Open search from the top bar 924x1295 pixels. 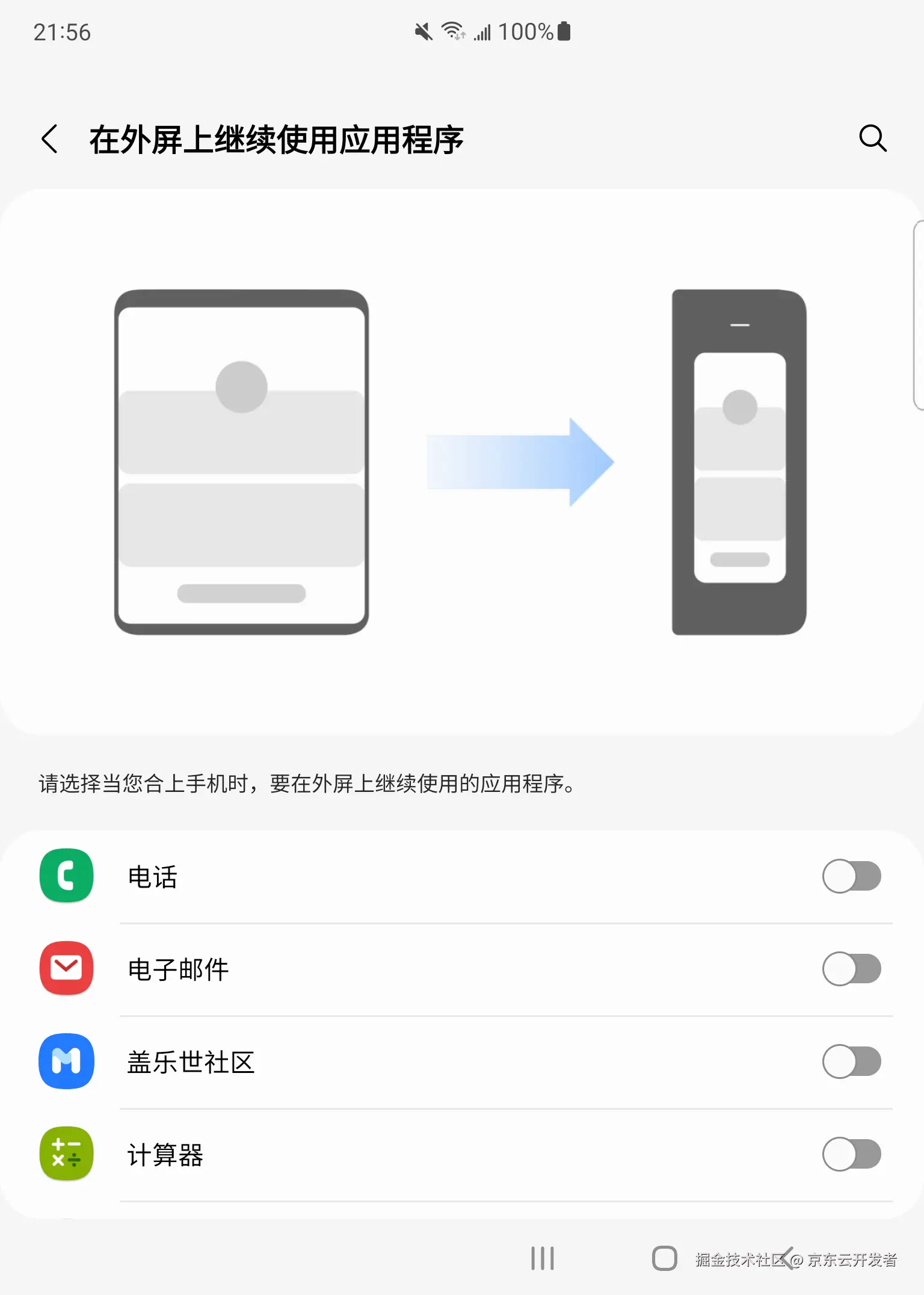(x=873, y=140)
